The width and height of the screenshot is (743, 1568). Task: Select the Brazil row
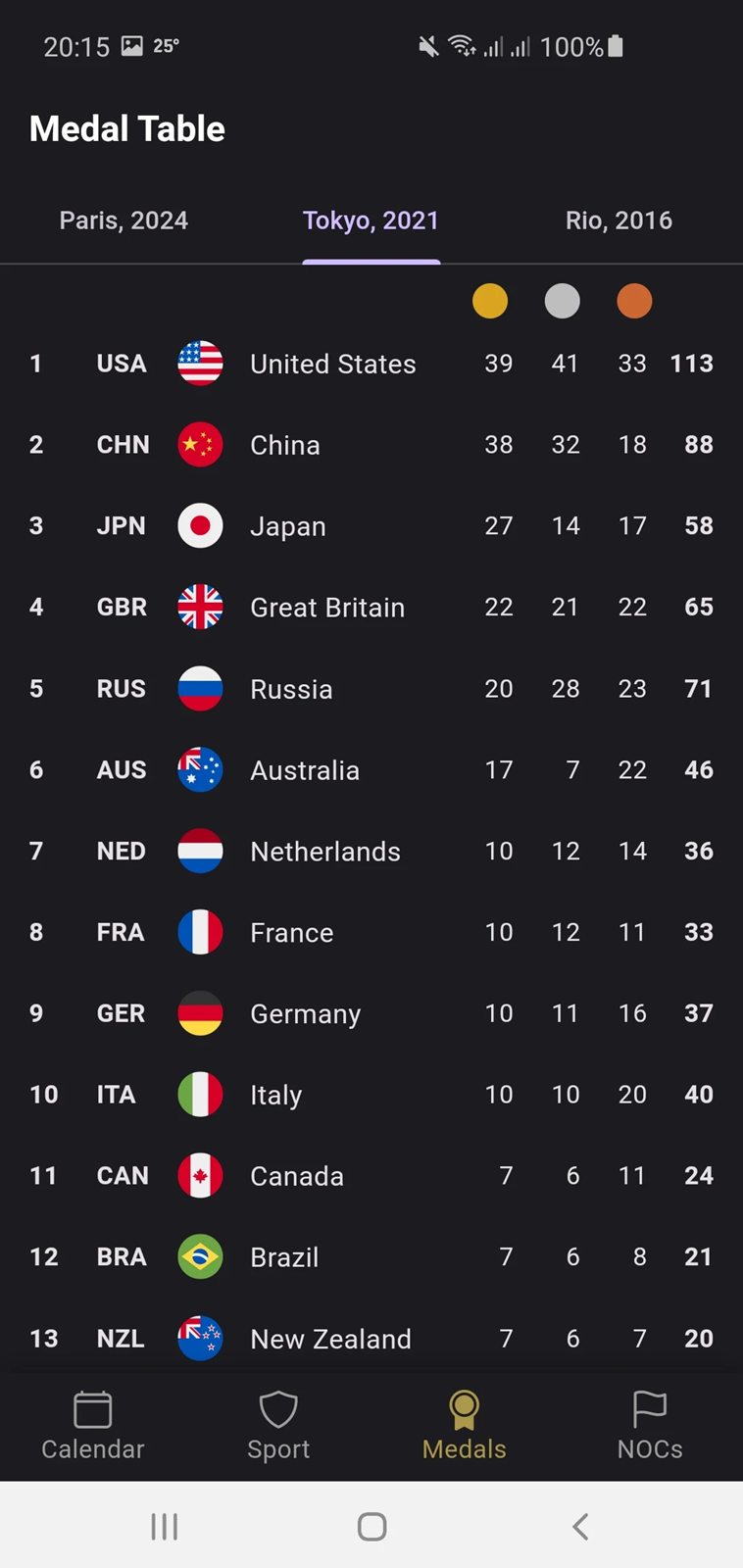371,1257
